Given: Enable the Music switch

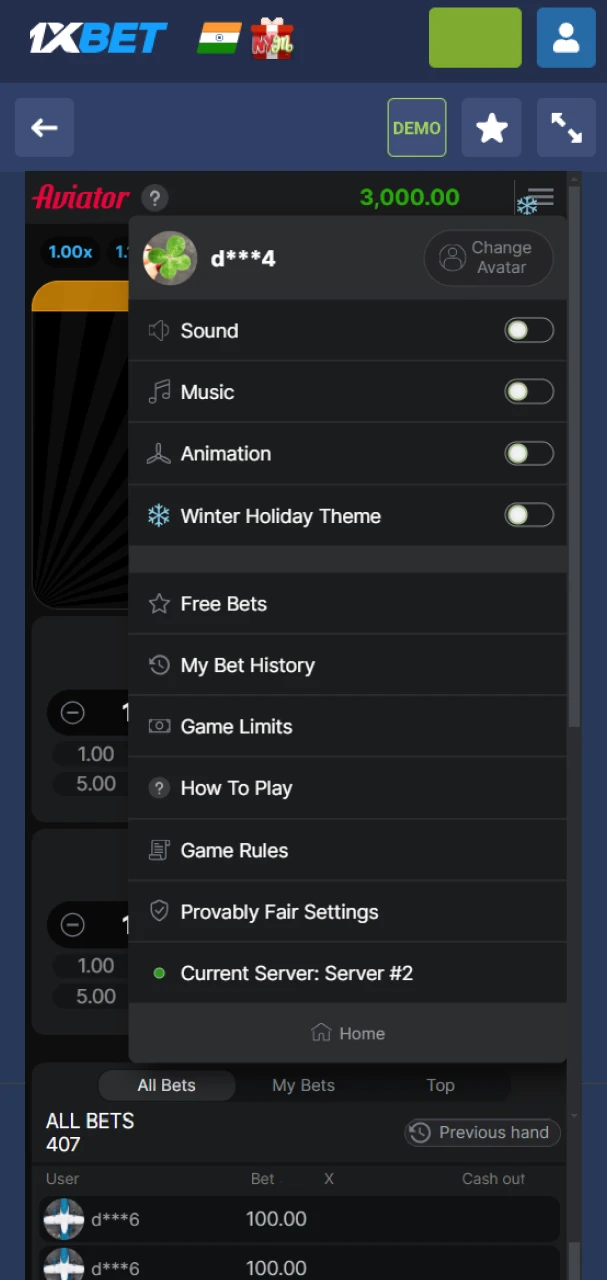Looking at the screenshot, I should (x=528, y=392).
